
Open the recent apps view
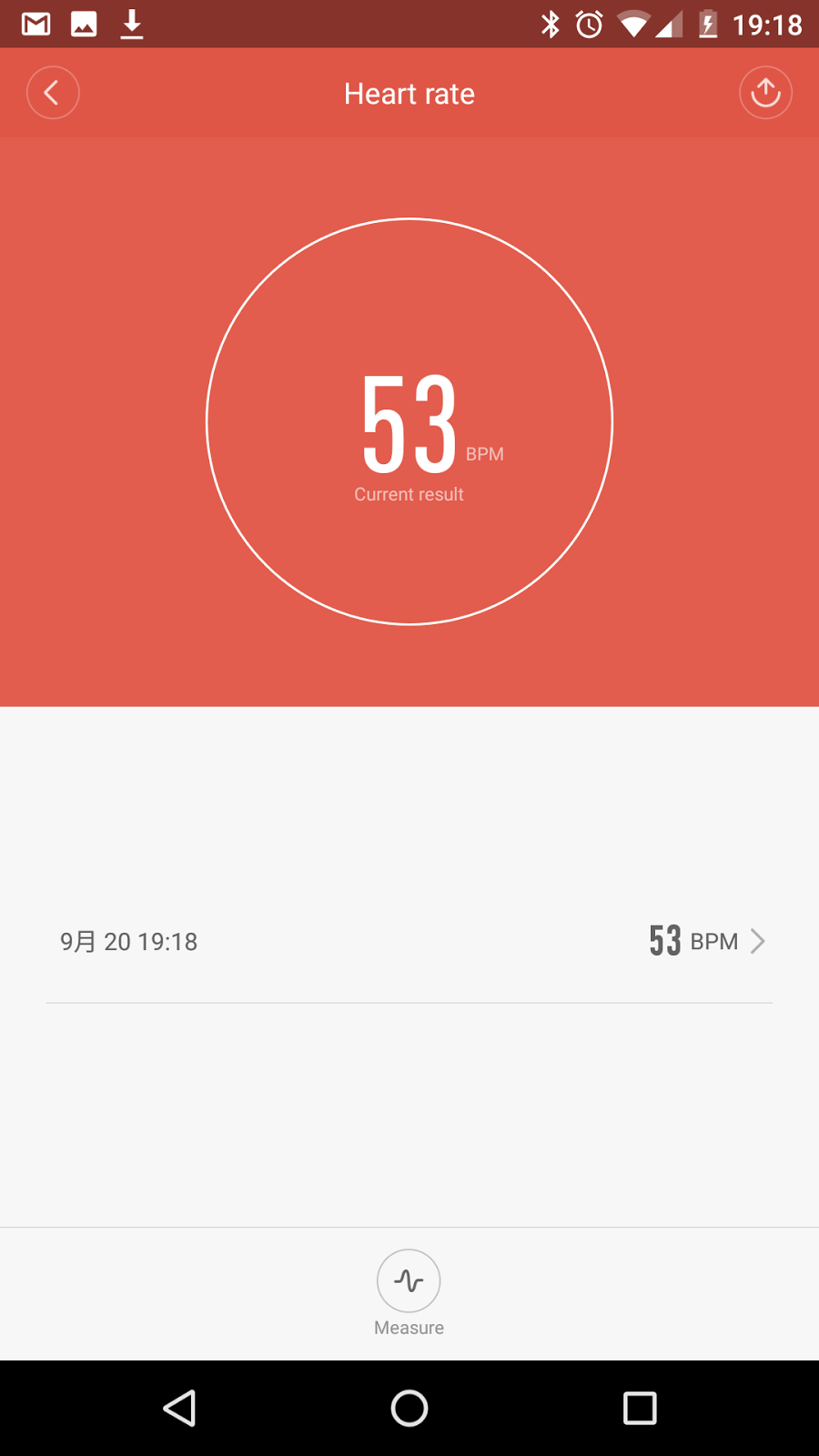pyautogui.click(x=640, y=1409)
